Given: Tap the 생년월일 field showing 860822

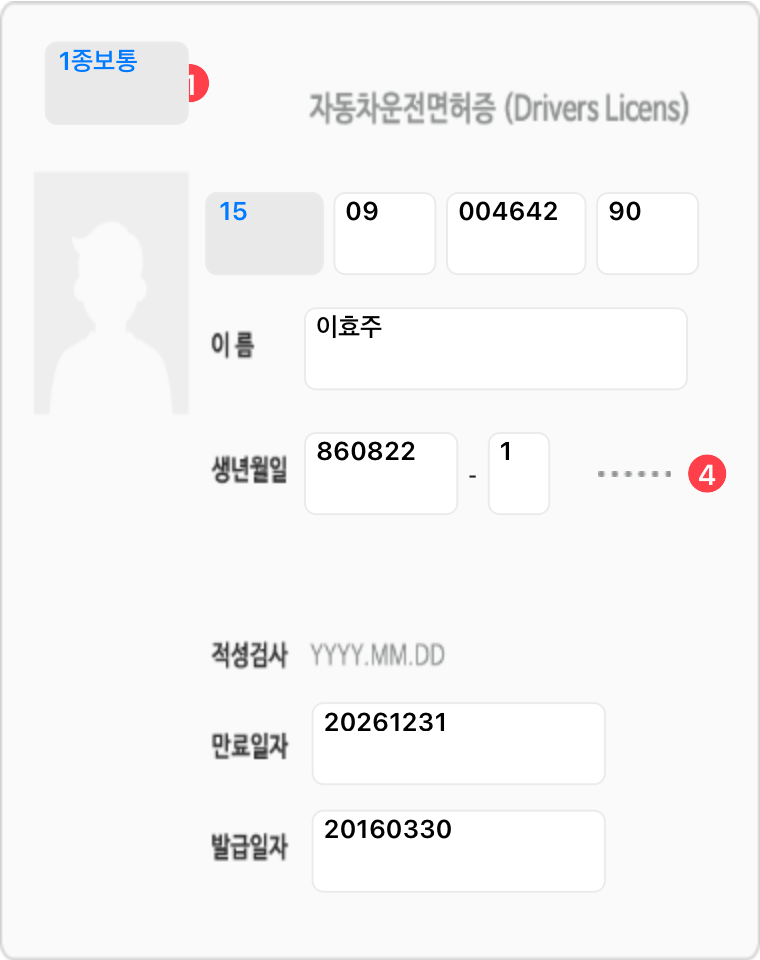Looking at the screenshot, I should [380, 473].
